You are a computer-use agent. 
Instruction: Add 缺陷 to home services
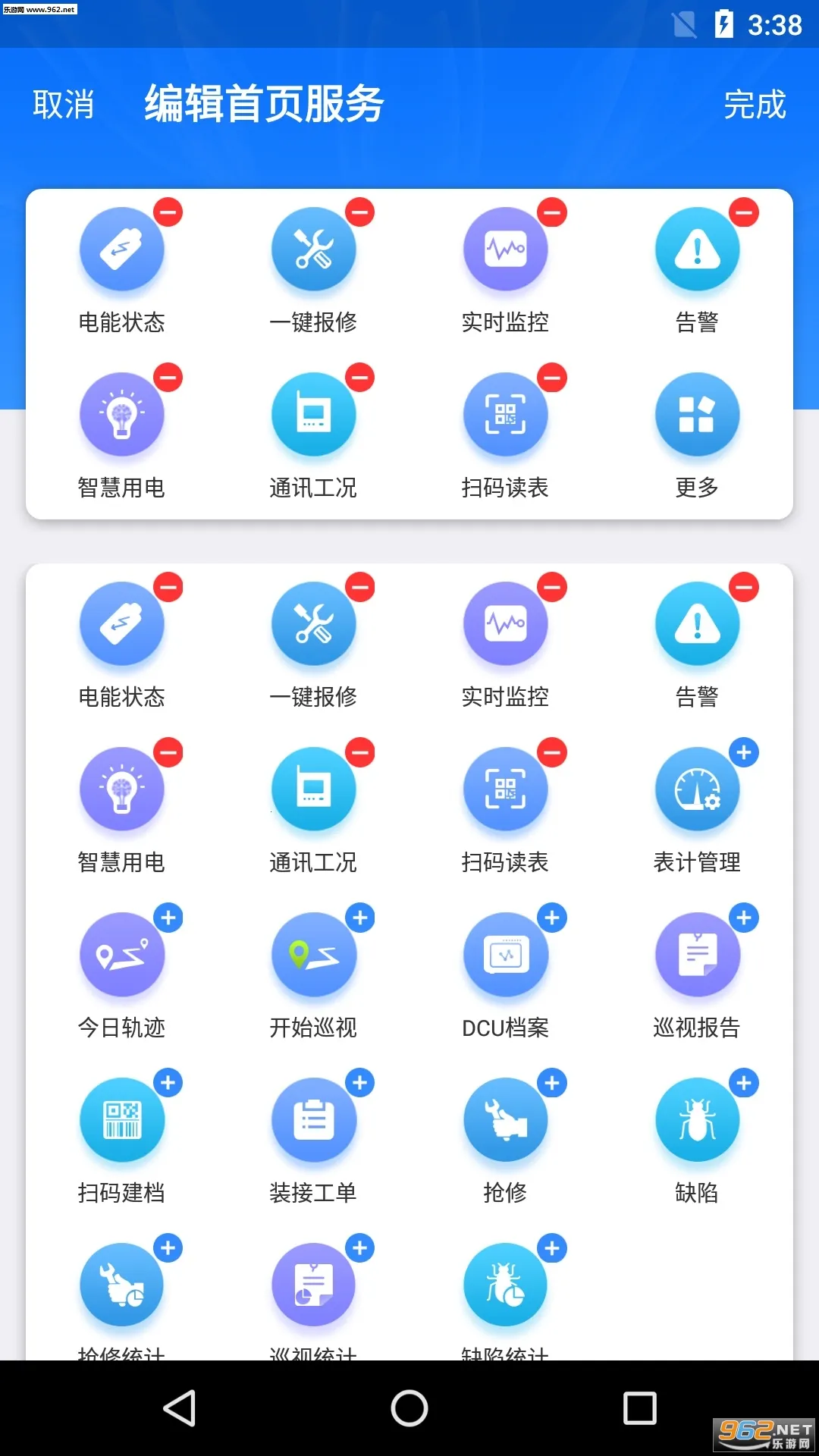point(744,1083)
